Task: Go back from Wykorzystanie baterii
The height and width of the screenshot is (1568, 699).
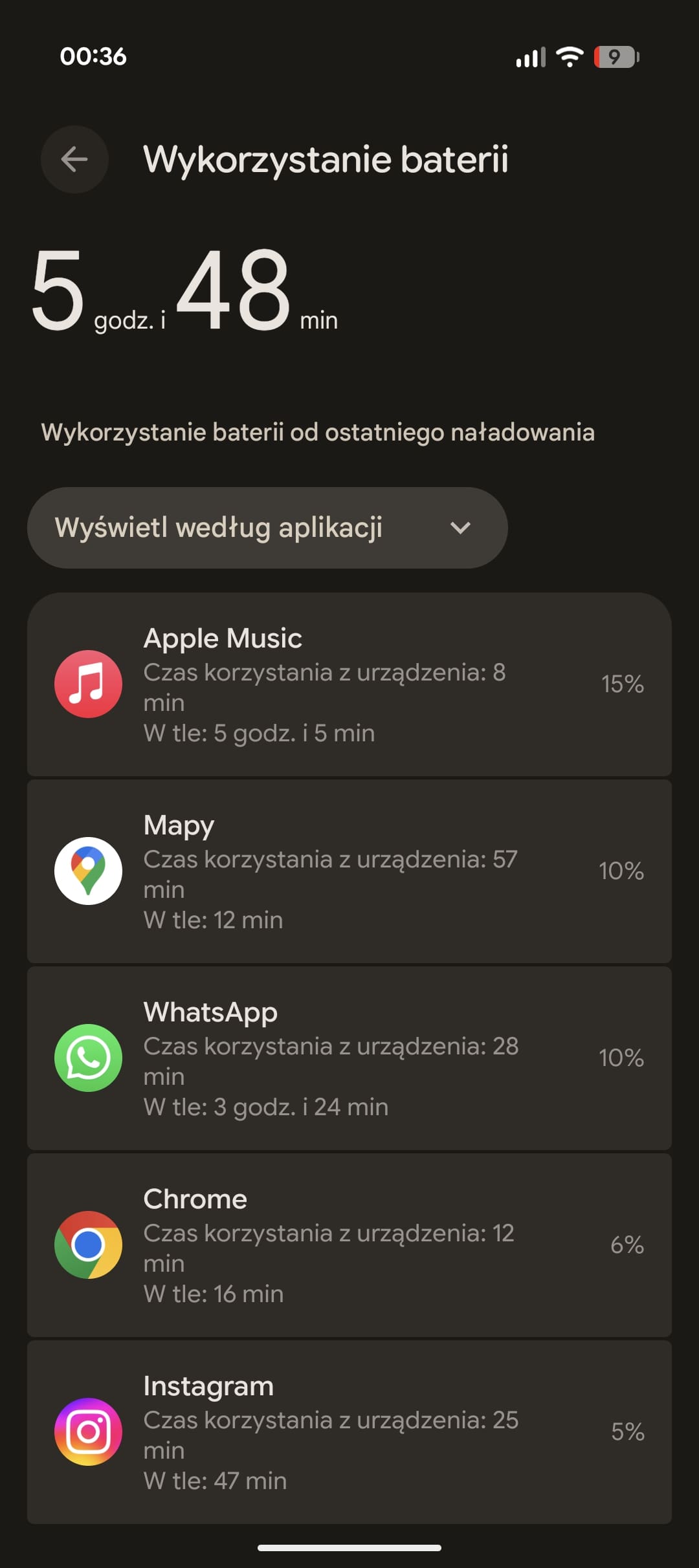Action: 74,159
